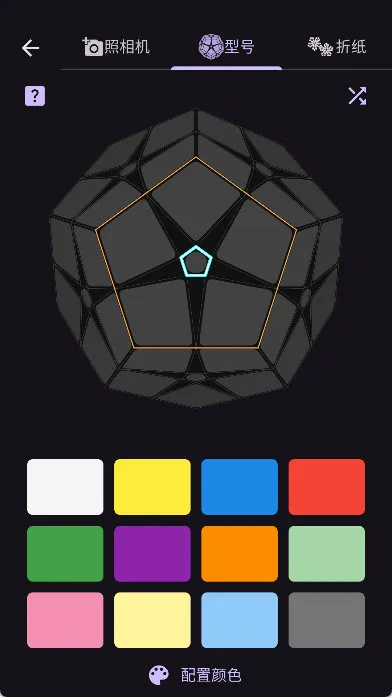Choose the light blue swatch
Screen dimensions: 392x697
[x=240, y=620]
